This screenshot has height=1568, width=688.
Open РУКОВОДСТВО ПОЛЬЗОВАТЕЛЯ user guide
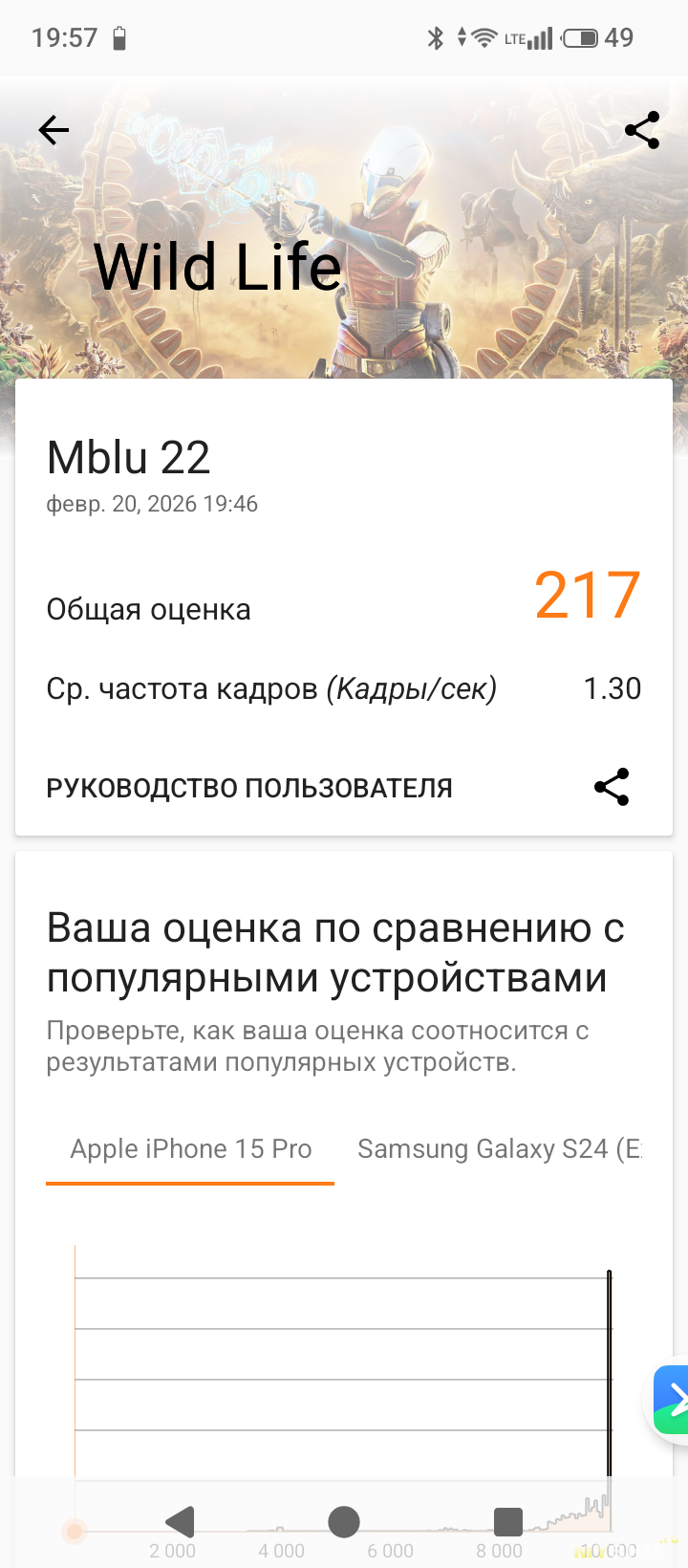pos(249,788)
